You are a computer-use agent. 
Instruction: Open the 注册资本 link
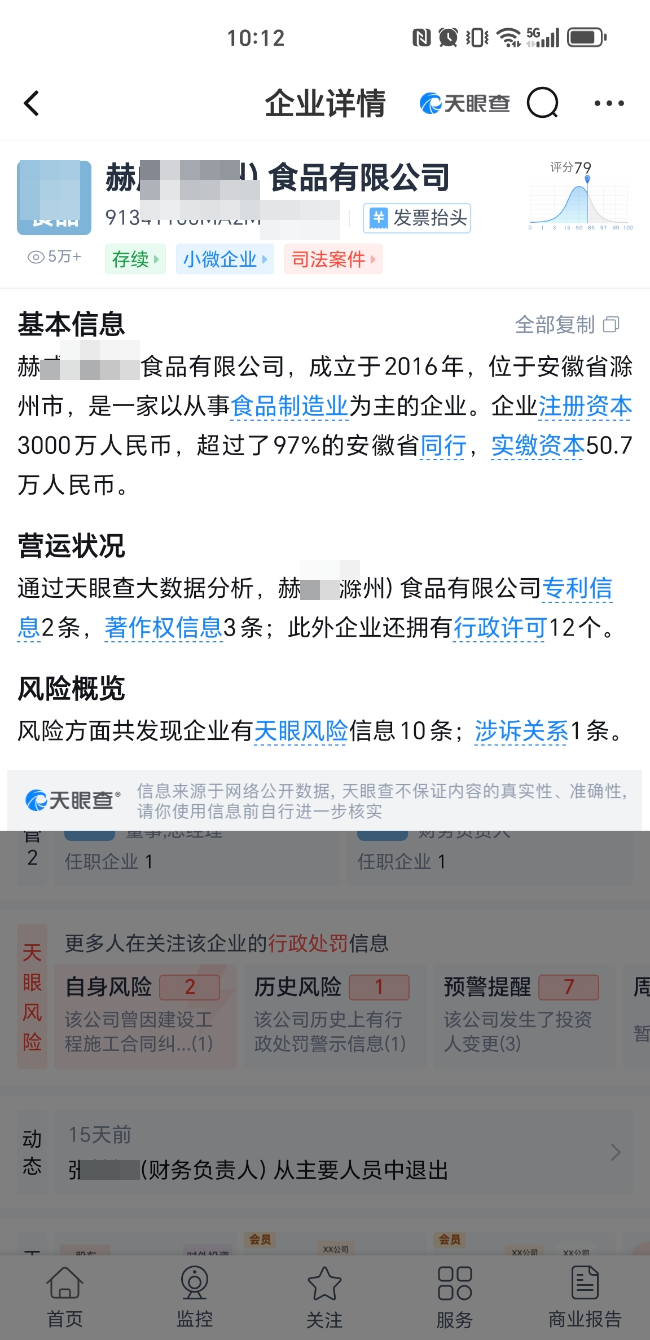point(585,406)
